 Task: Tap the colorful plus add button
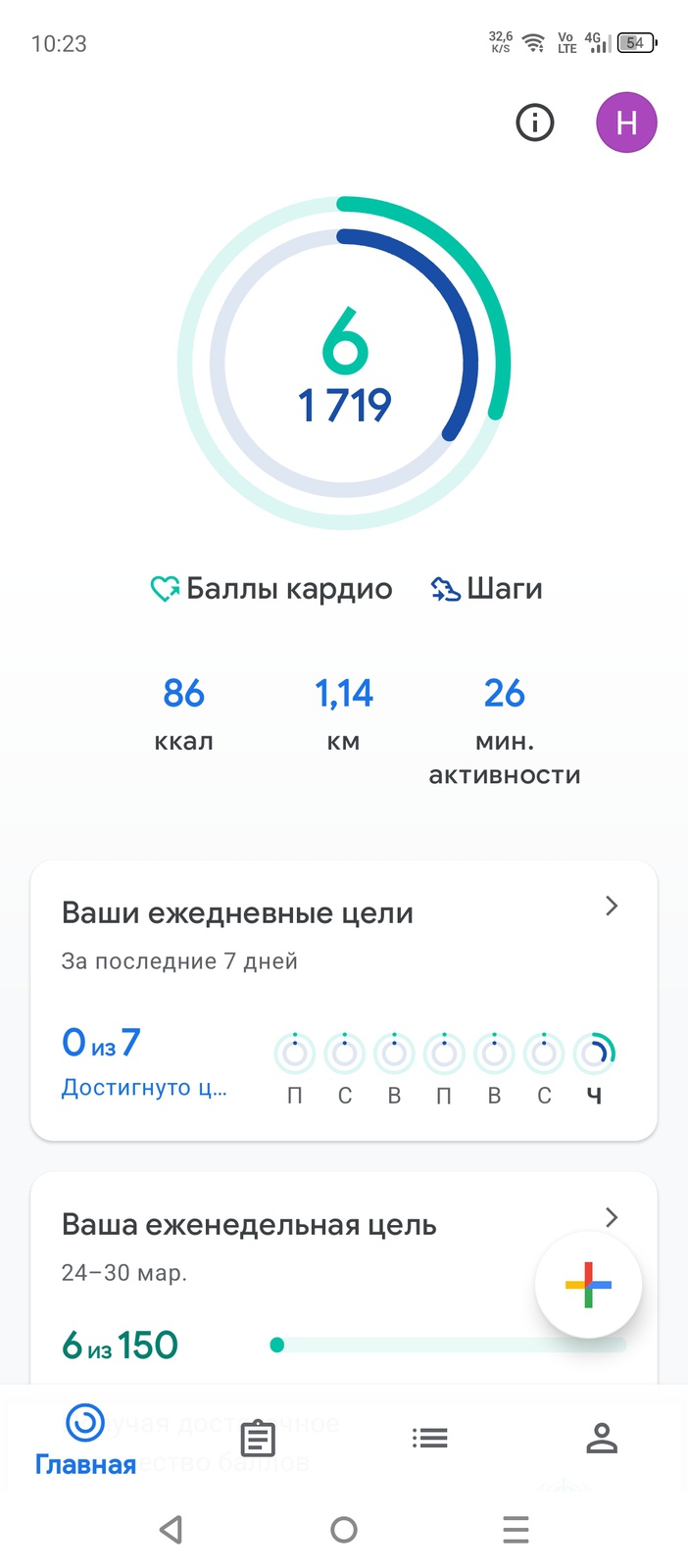coord(588,1285)
